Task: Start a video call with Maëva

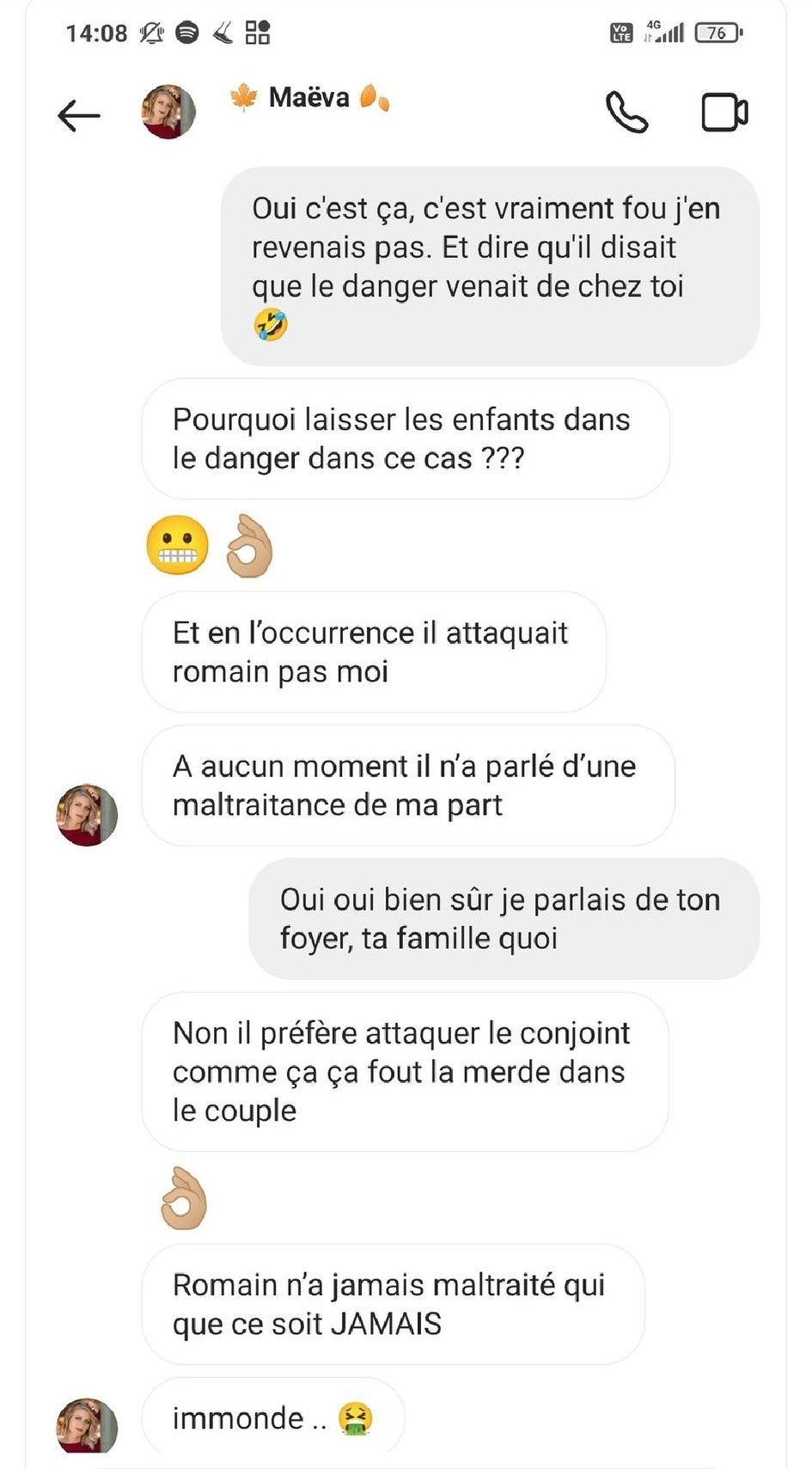Action: coord(724,113)
